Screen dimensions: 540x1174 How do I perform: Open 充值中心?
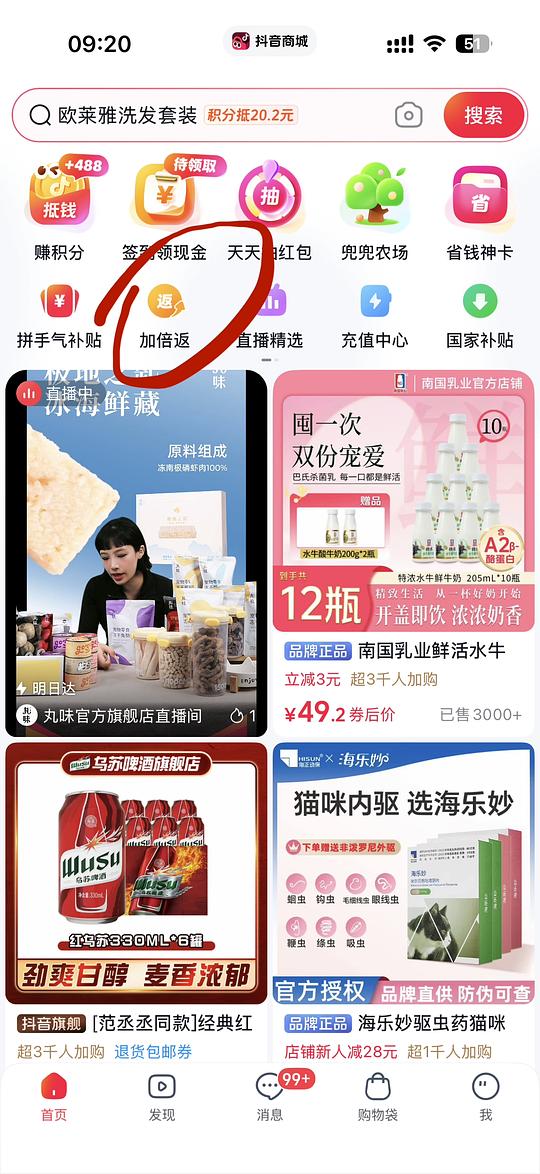[x=374, y=316]
